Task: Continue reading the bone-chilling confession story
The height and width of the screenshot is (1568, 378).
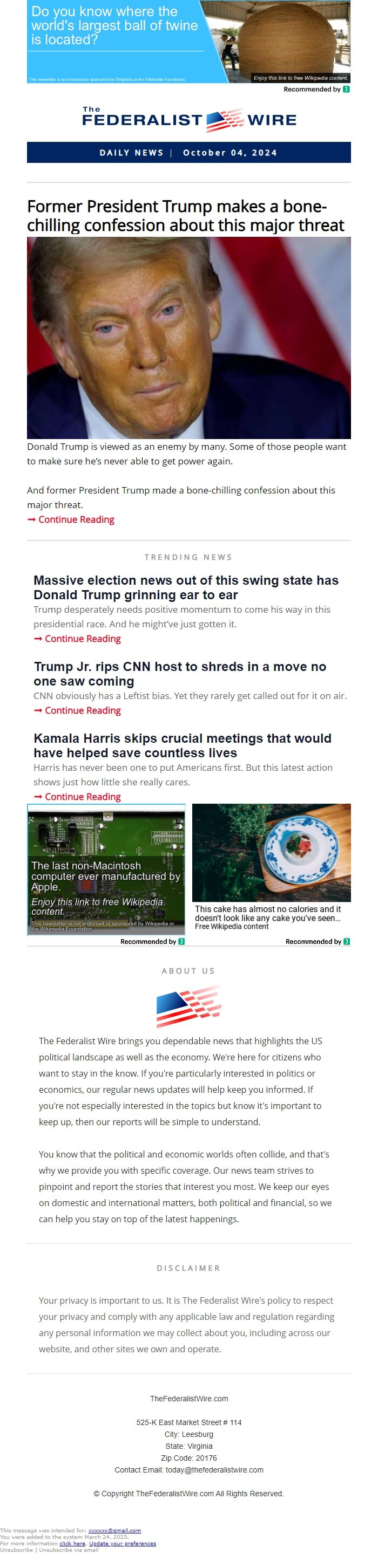Action: point(76,519)
